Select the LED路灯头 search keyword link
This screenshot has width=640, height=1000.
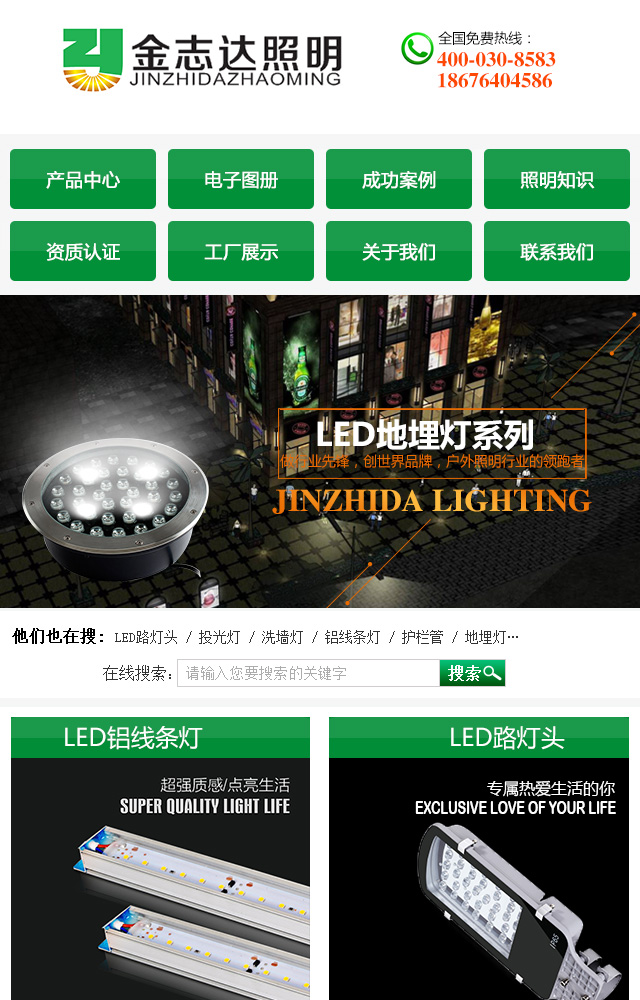pos(146,637)
